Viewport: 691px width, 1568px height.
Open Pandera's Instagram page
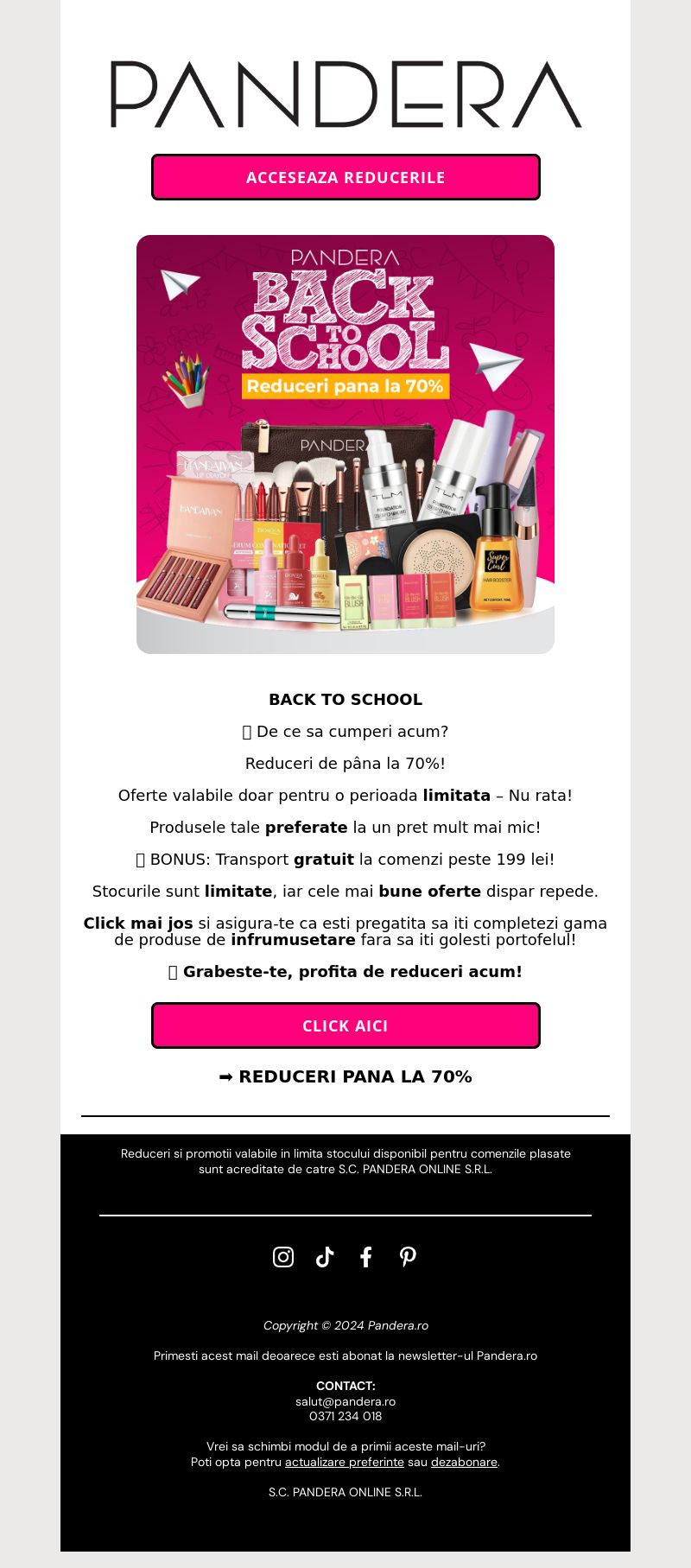pos(283,1257)
